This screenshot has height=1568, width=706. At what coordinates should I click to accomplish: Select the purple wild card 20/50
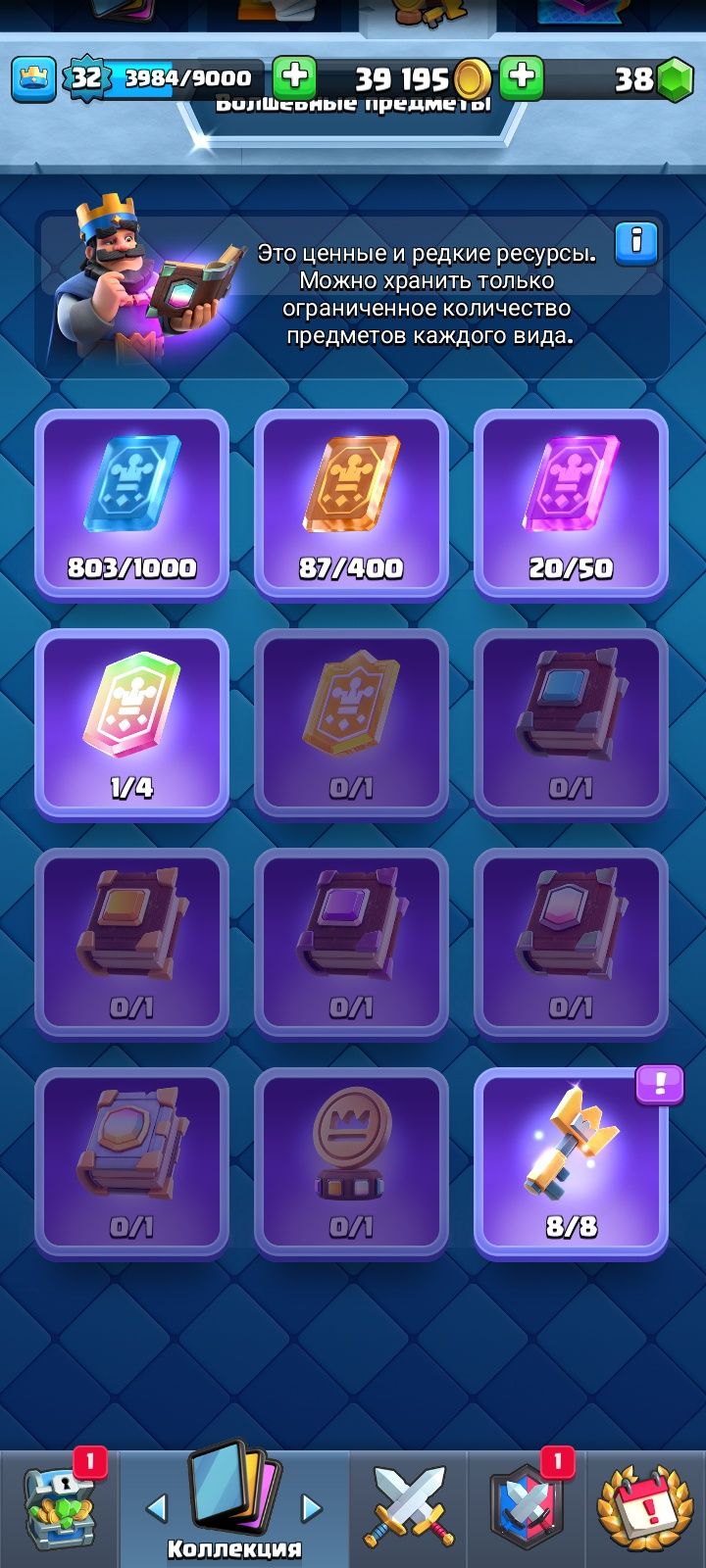571,504
